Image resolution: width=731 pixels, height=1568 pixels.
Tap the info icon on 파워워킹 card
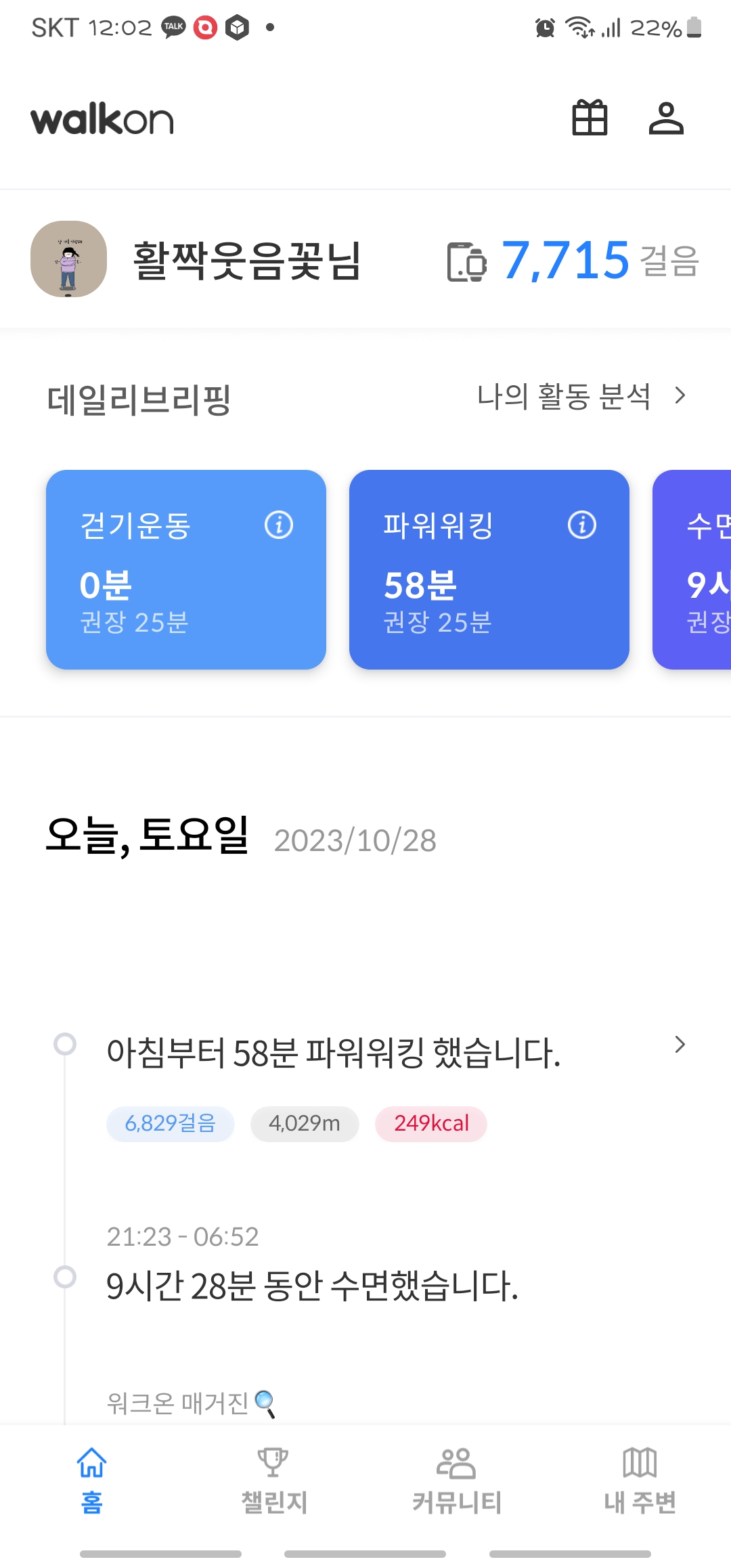[582, 525]
